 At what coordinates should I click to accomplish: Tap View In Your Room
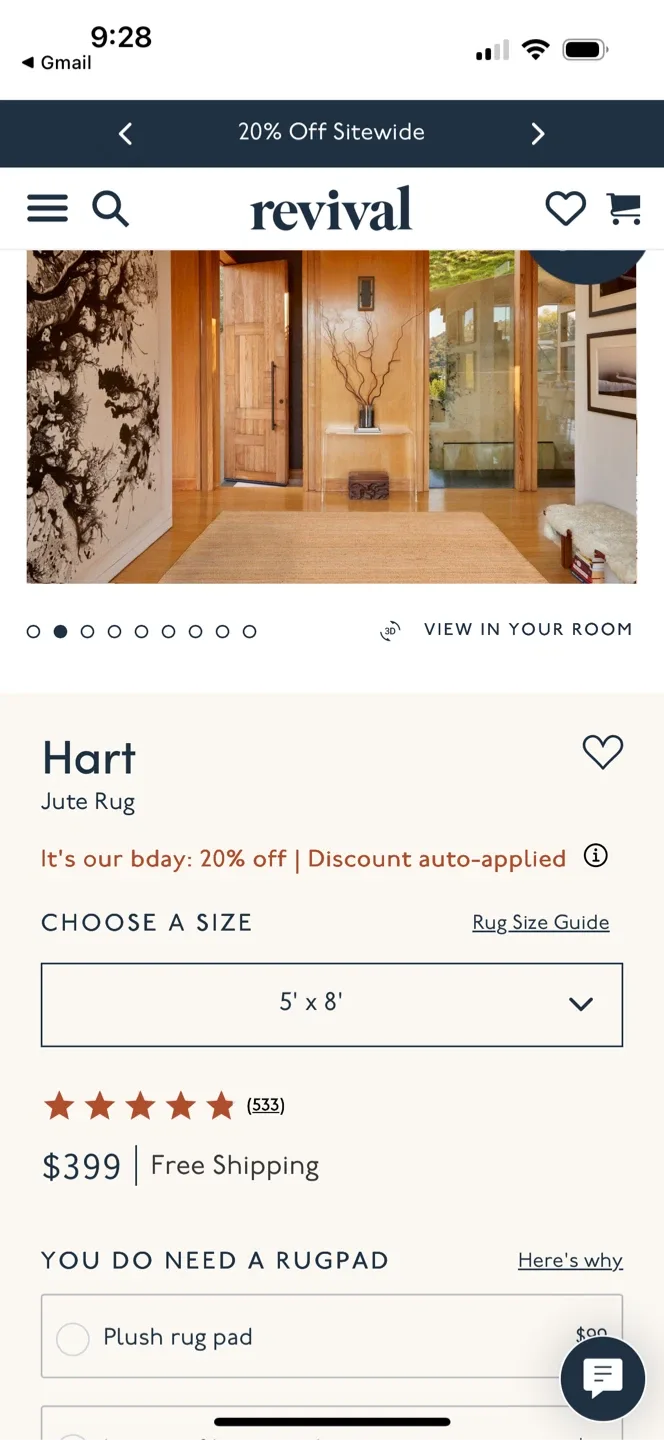click(506, 630)
